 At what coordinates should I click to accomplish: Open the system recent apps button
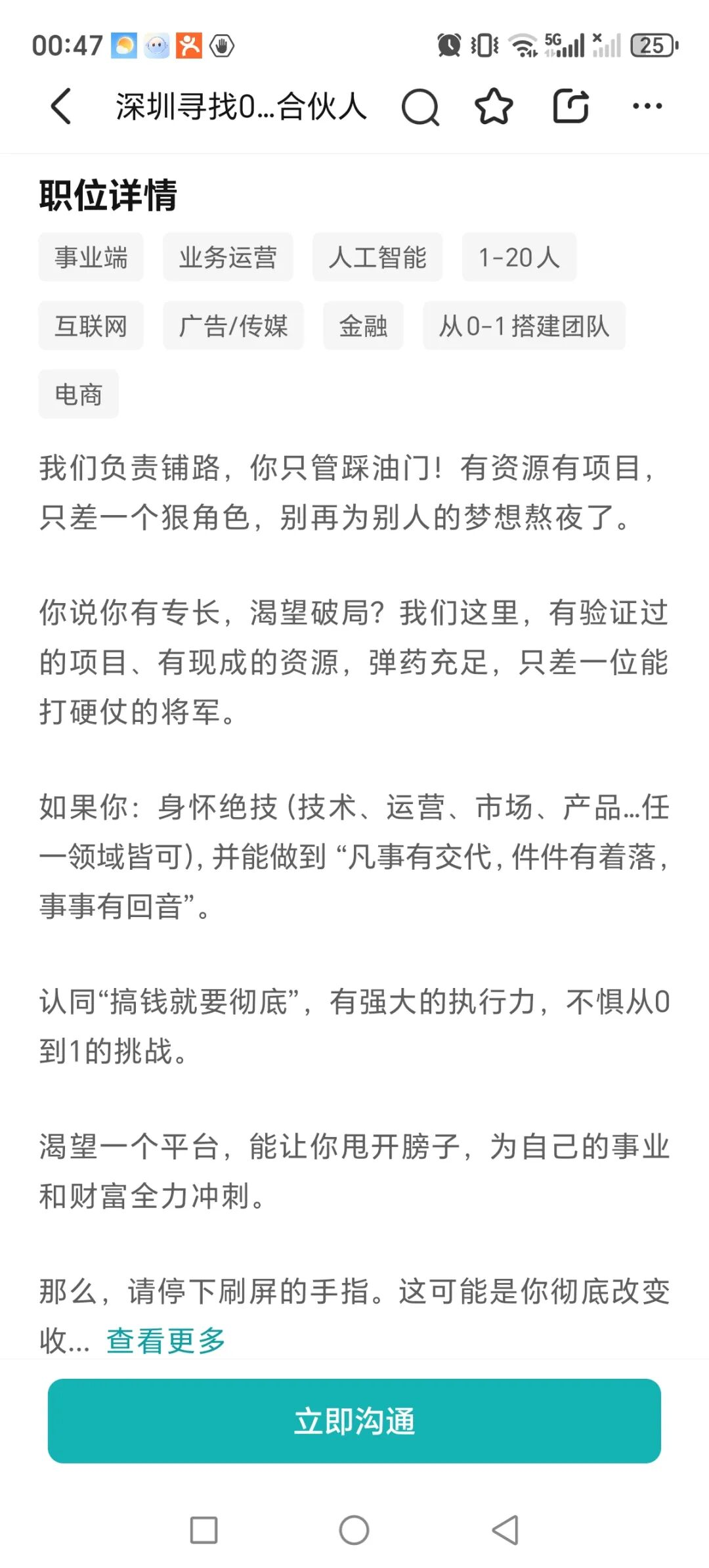[x=204, y=1531]
